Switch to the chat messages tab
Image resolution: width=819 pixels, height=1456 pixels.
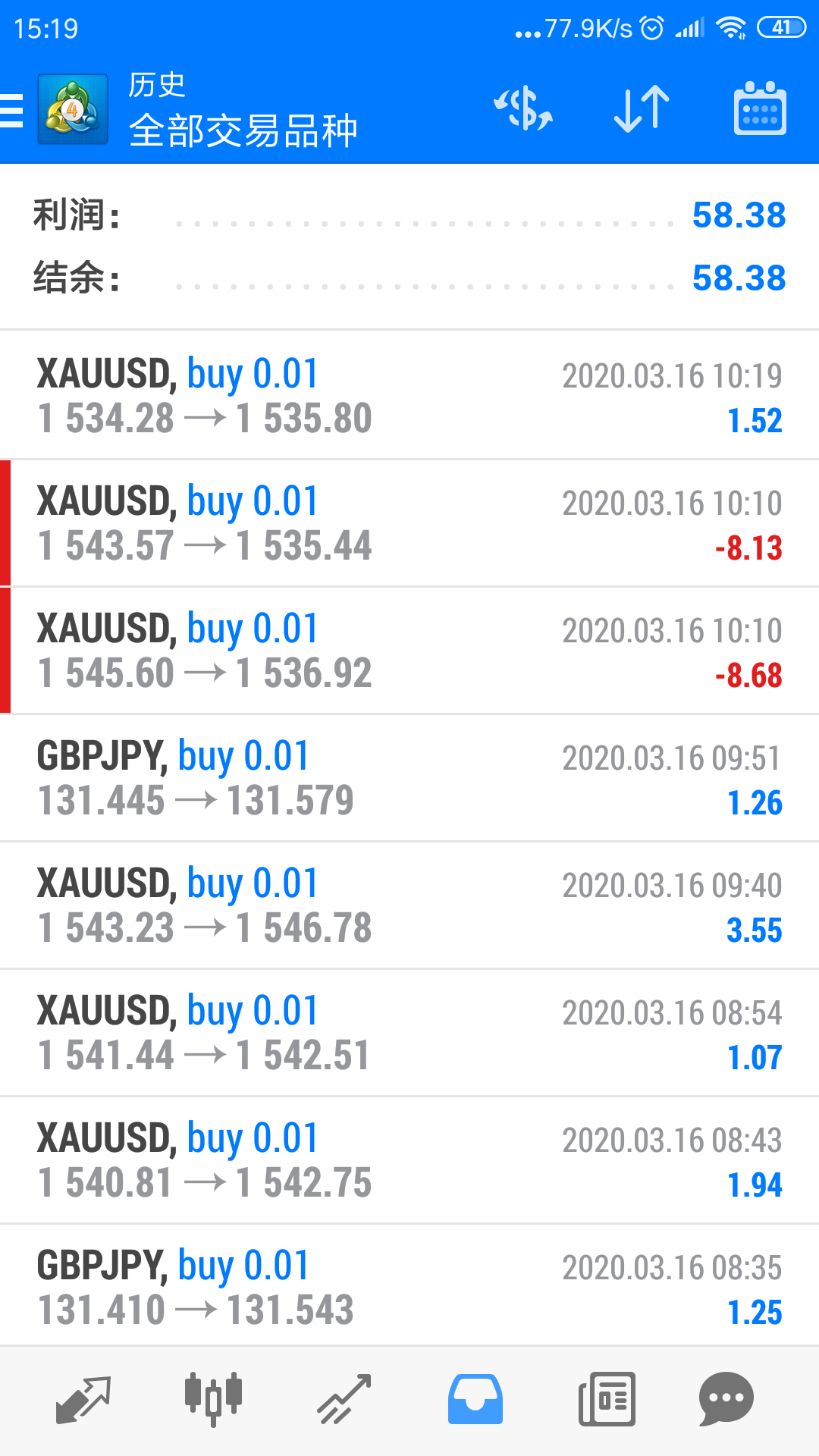pos(726,1399)
